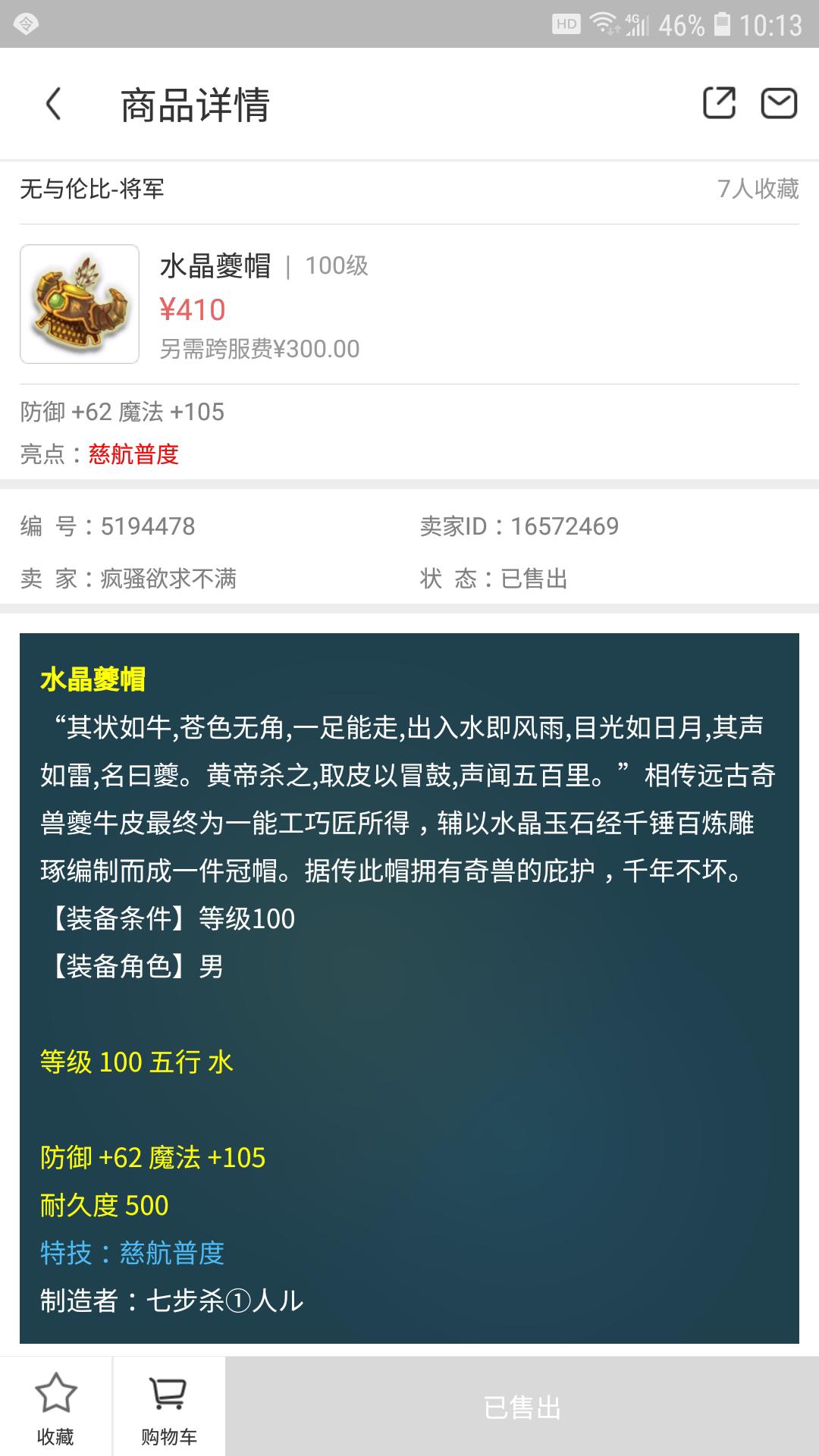Add 水晶夔帽 to 收藏 favorites
This screenshot has width=819, height=1456.
pos(55,1407)
